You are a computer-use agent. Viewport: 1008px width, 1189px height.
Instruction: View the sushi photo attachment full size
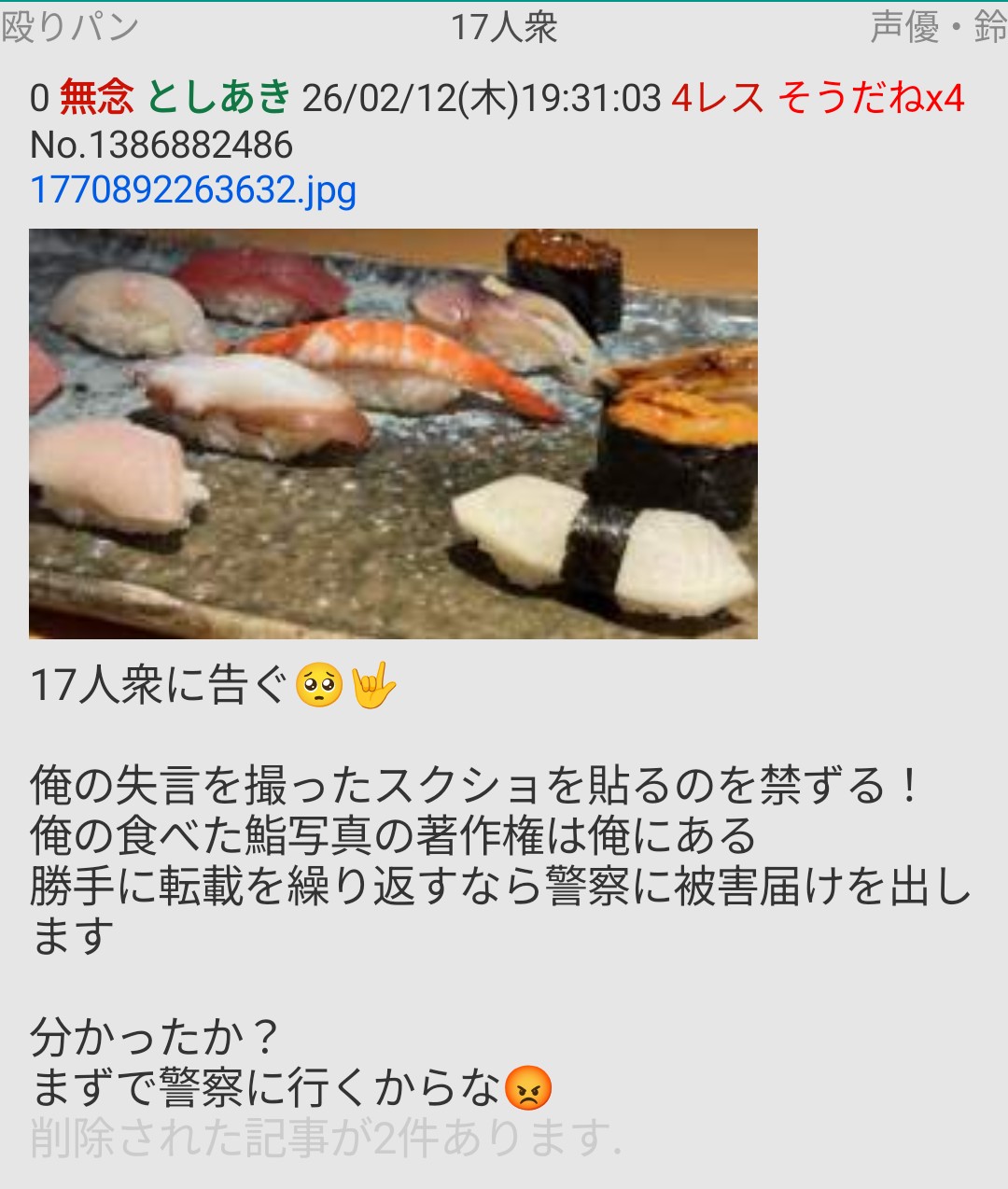pyautogui.click(x=393, y=433)
